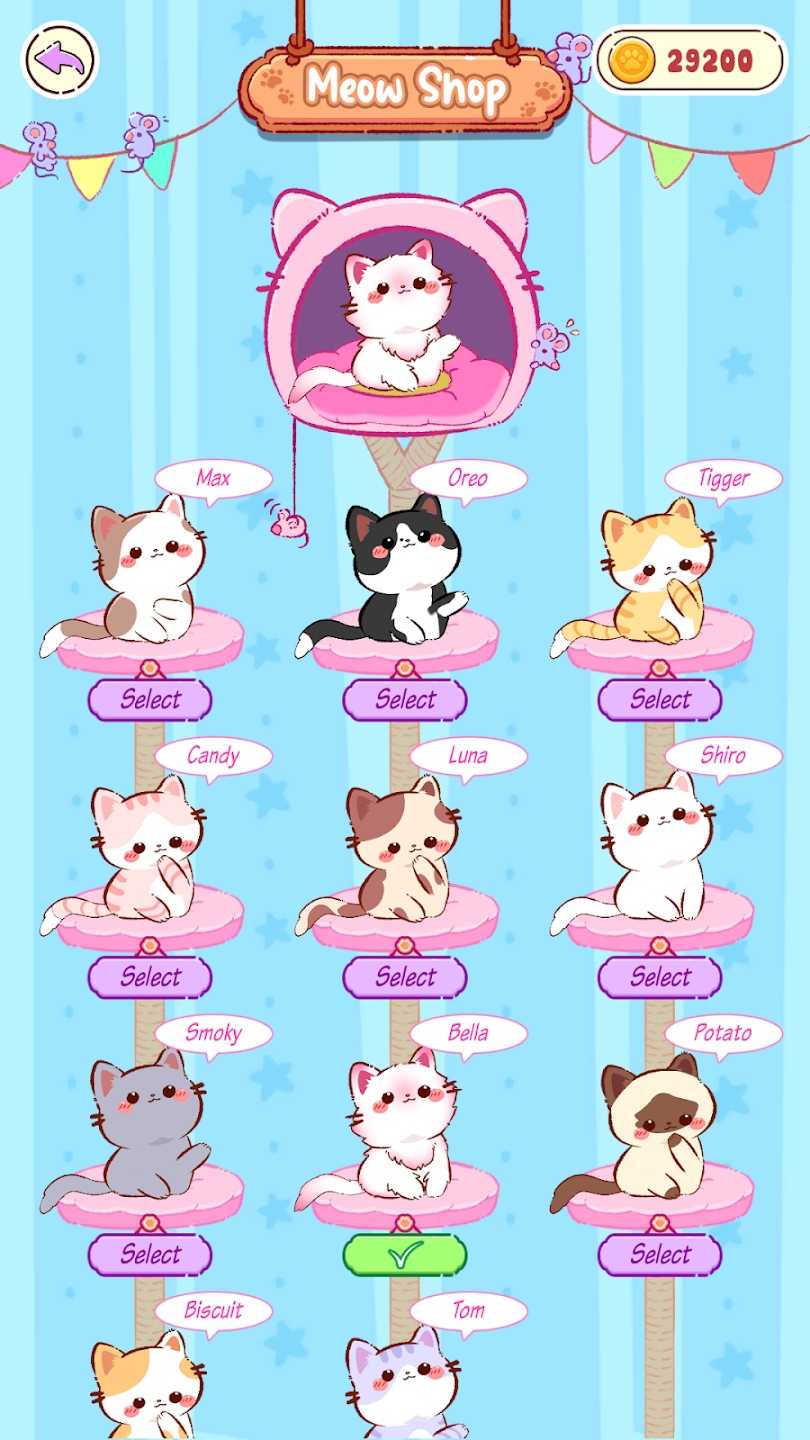The image size is (810, 1440).
Task: Tap Biscuit's name bubble
Action: 213,1309
